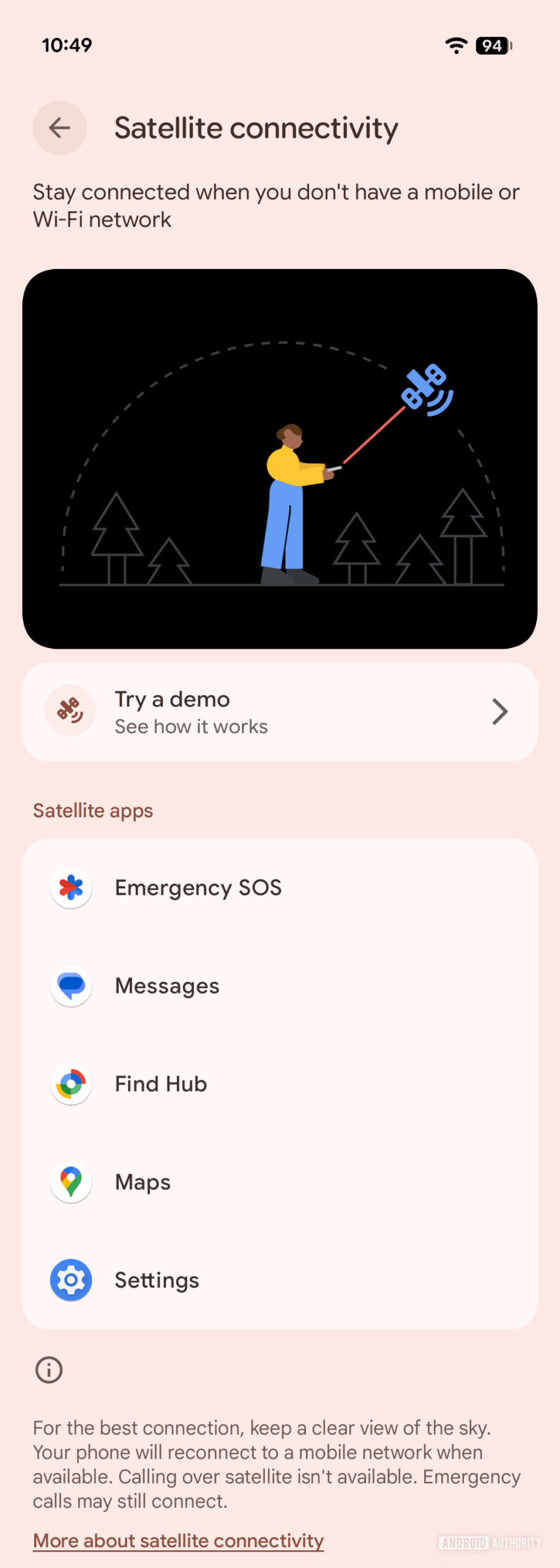Open the Settings list item
The width and height of the screenshot is (560, 1568).
279,1280
